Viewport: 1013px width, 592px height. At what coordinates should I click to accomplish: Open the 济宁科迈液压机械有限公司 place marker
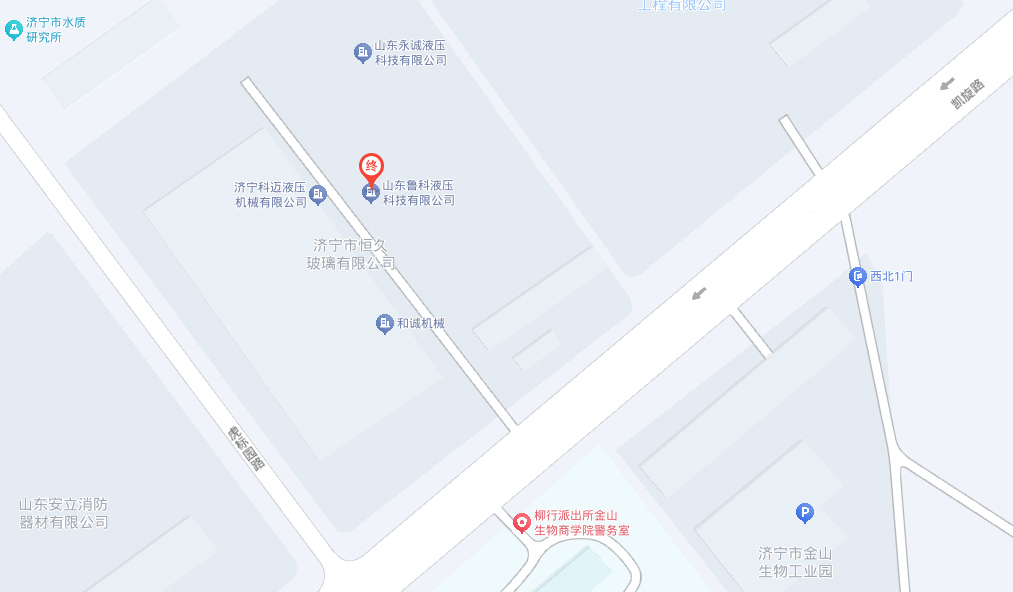[318, 194]
